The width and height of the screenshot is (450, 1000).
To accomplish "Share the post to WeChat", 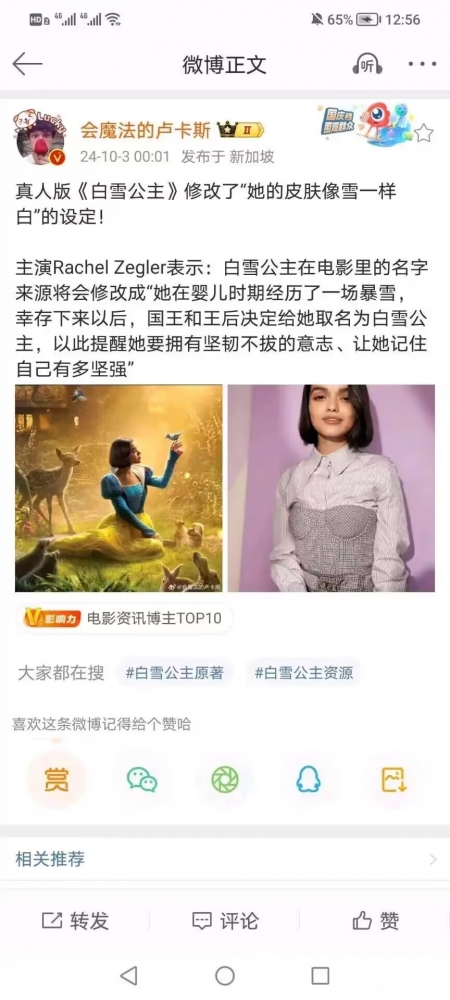I will [x=142, y=779].
